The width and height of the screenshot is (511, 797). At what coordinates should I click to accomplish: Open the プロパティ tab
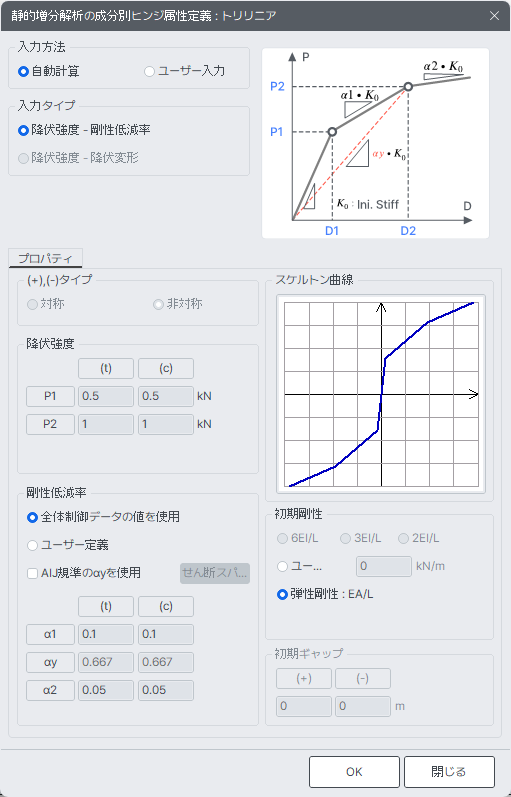click(45, 258)
